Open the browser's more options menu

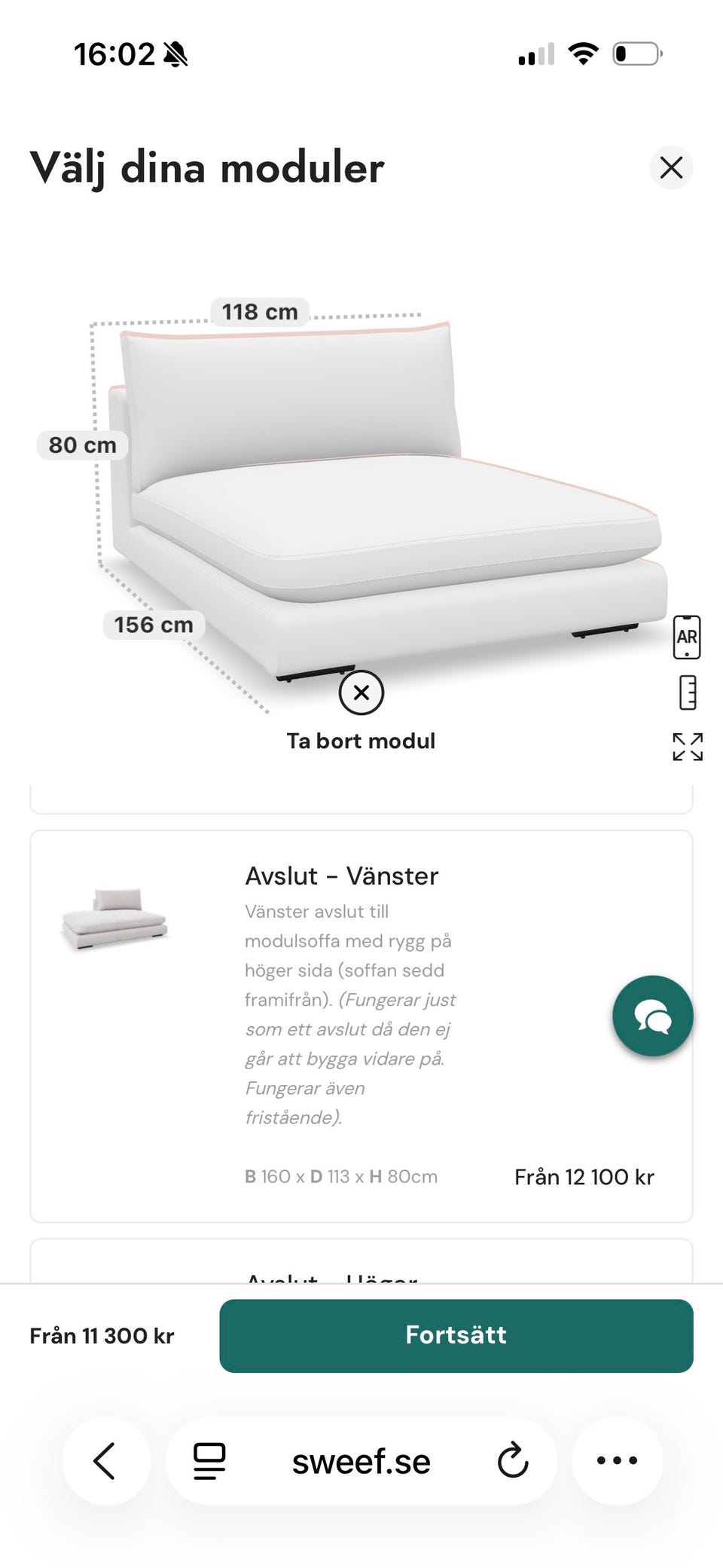click(618, 1461)
